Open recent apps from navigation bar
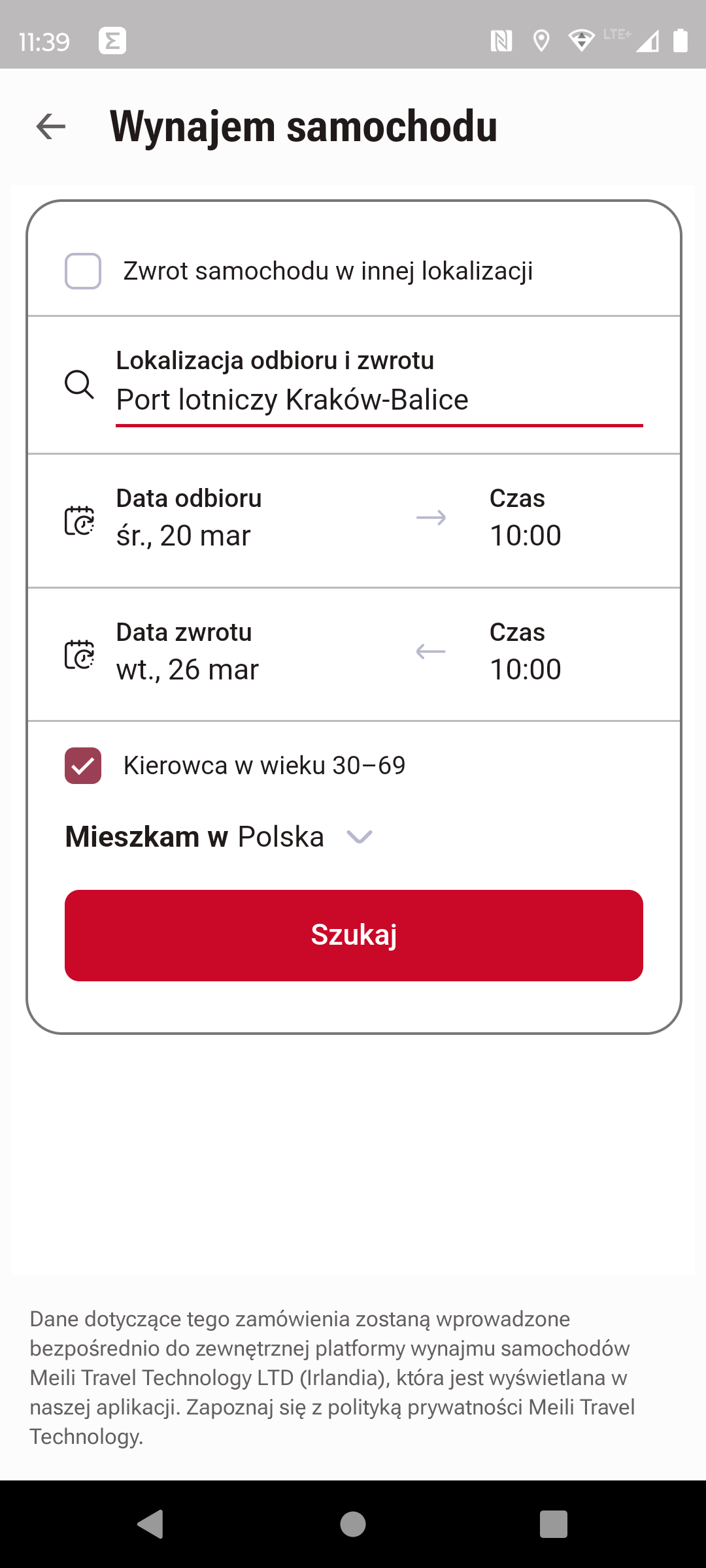 553,1524
